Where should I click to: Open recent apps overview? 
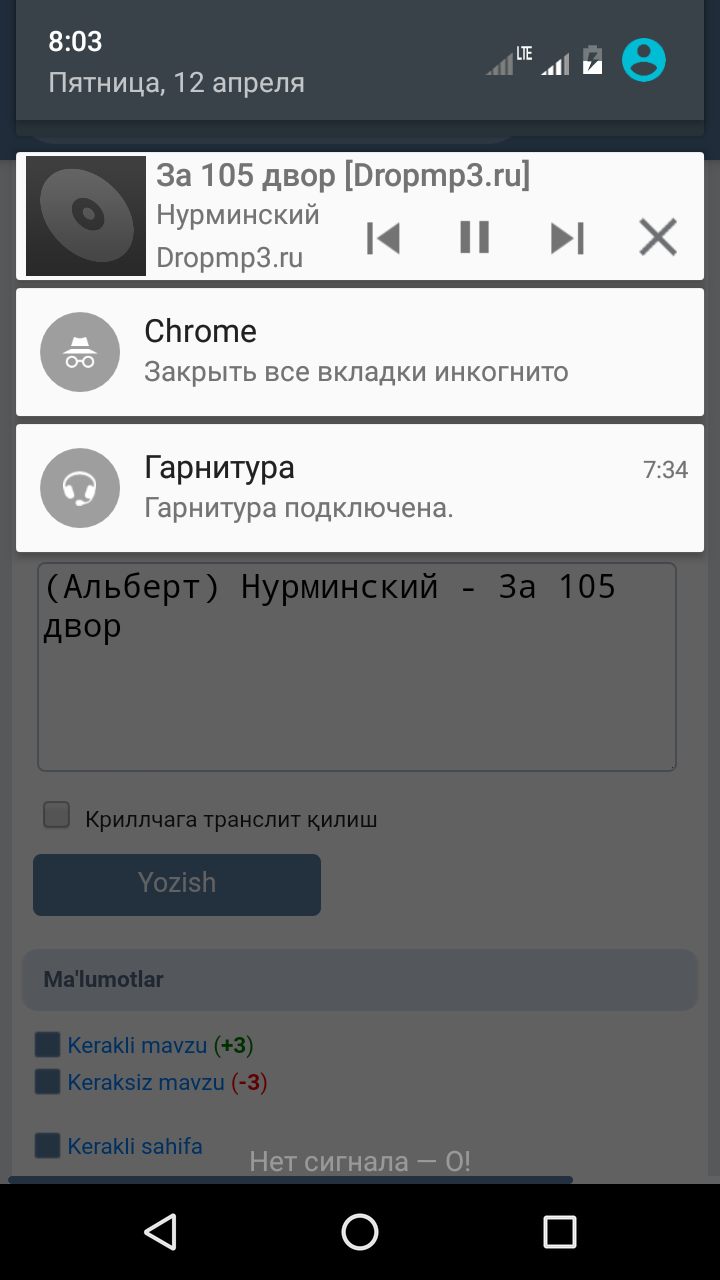click(x=559, y=1232)
